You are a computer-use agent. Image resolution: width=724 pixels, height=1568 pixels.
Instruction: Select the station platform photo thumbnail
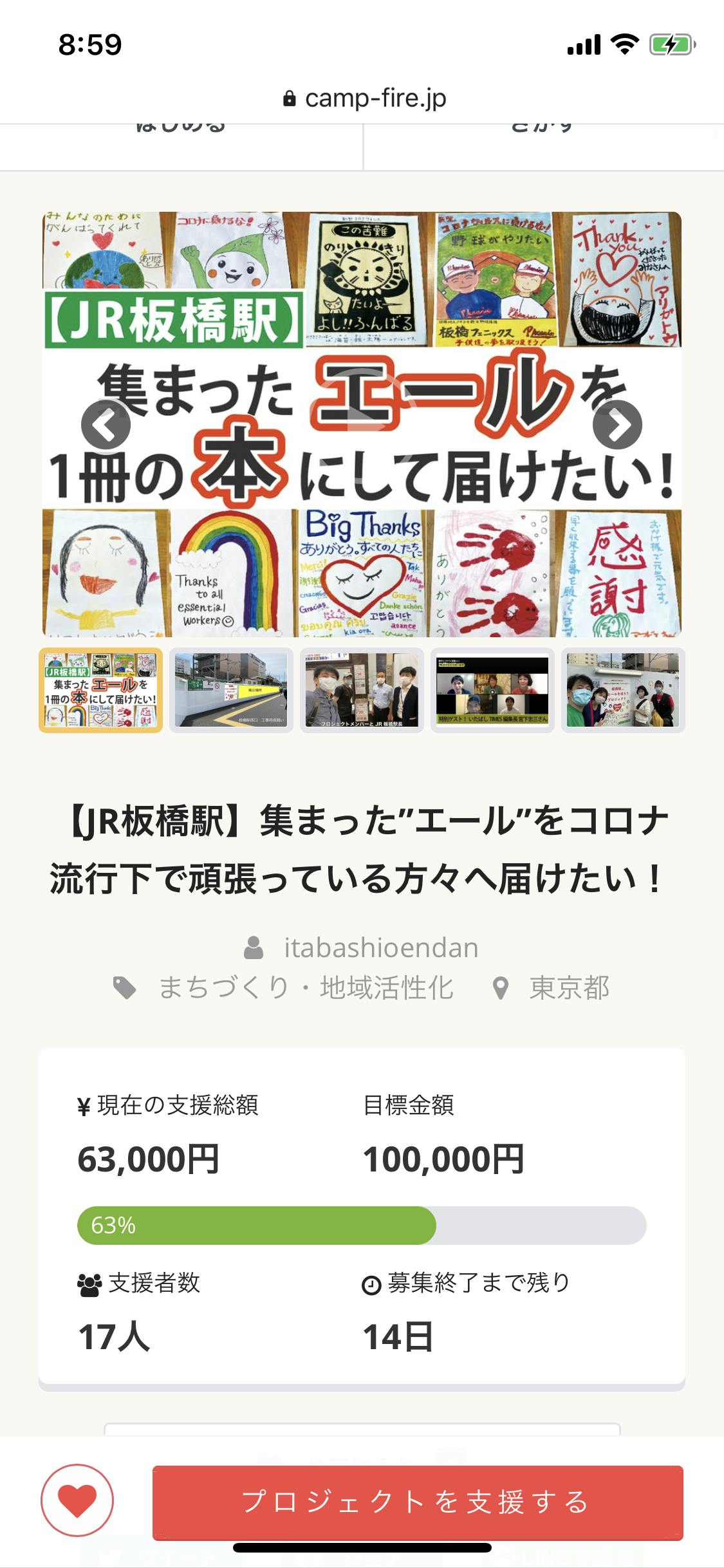point(231,690)
